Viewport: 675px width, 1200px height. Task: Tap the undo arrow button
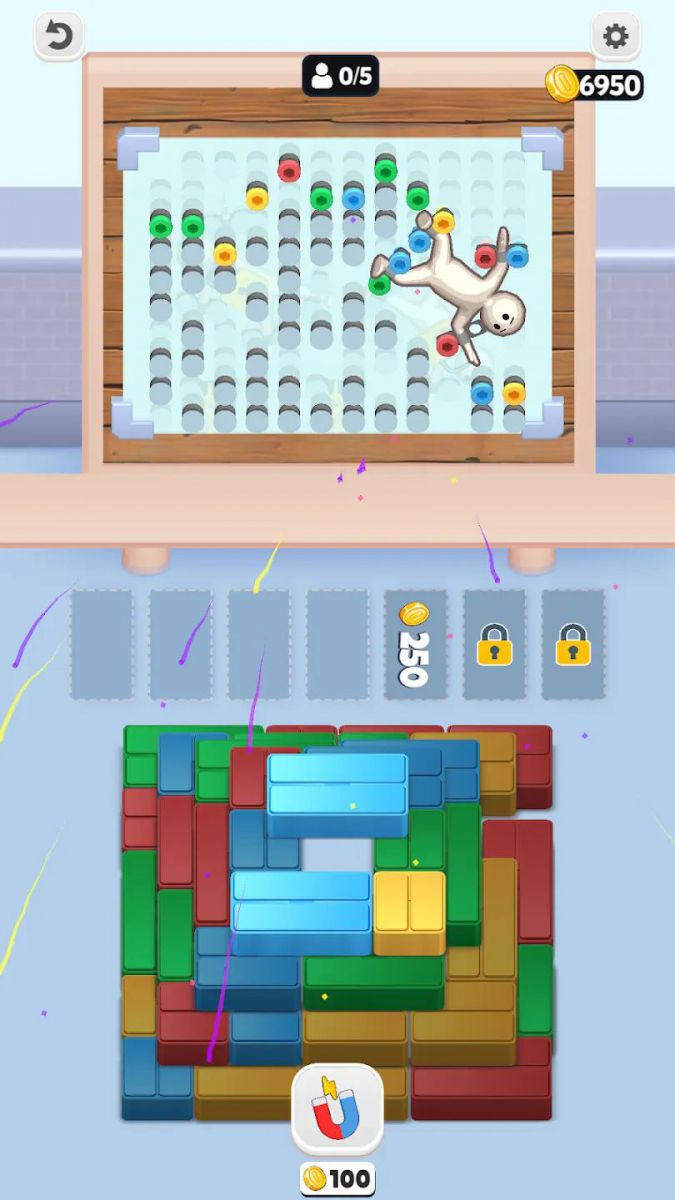pyautogui.click(x=59, y=37)
